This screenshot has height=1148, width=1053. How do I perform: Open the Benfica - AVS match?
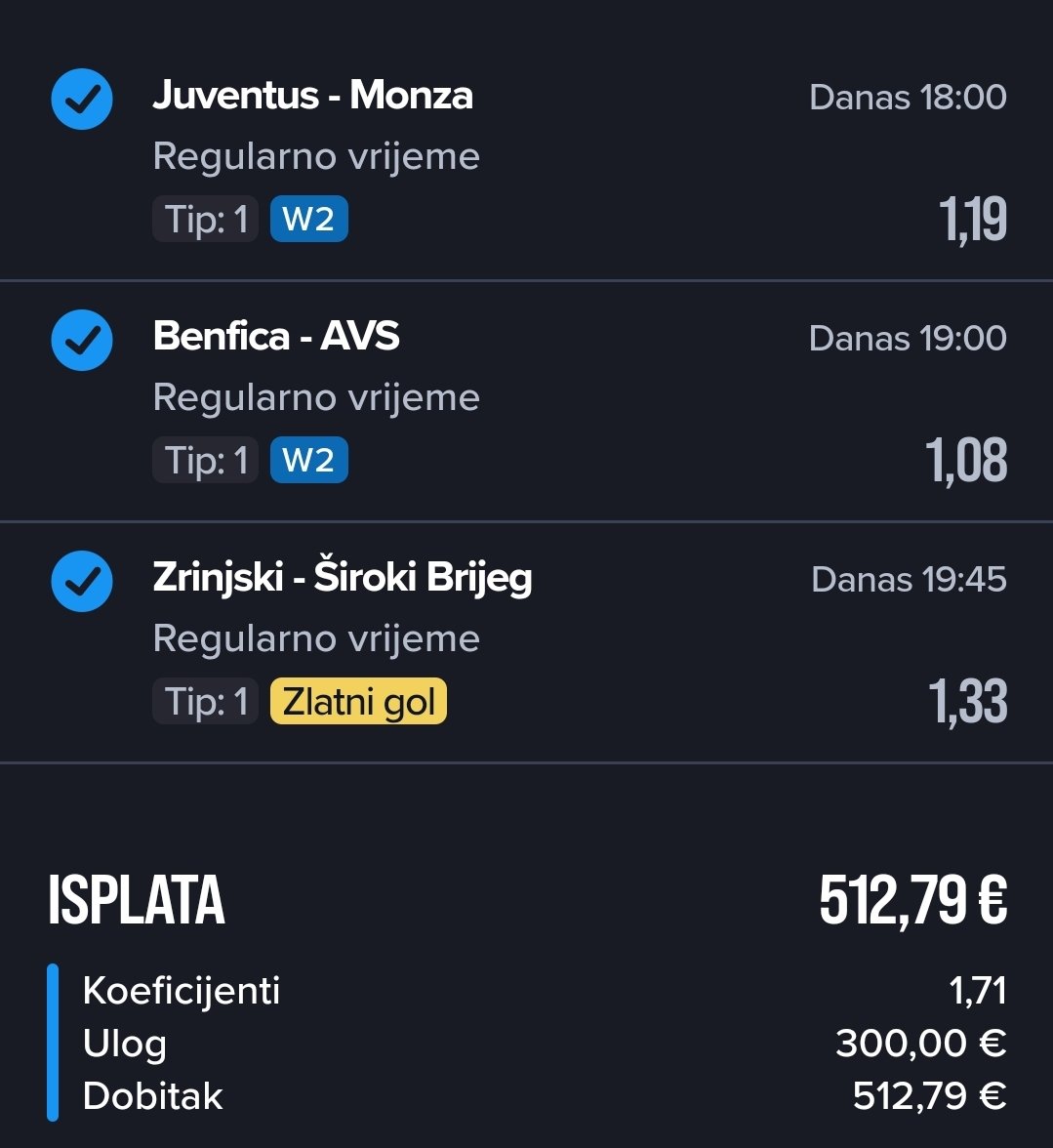[276, 337]
